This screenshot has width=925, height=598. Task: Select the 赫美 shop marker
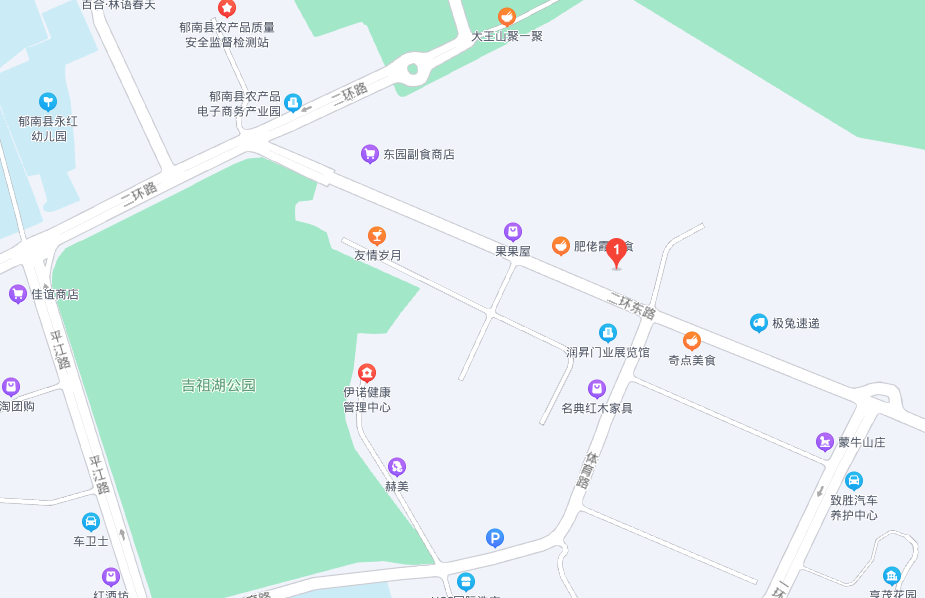[x=397, y=466]
